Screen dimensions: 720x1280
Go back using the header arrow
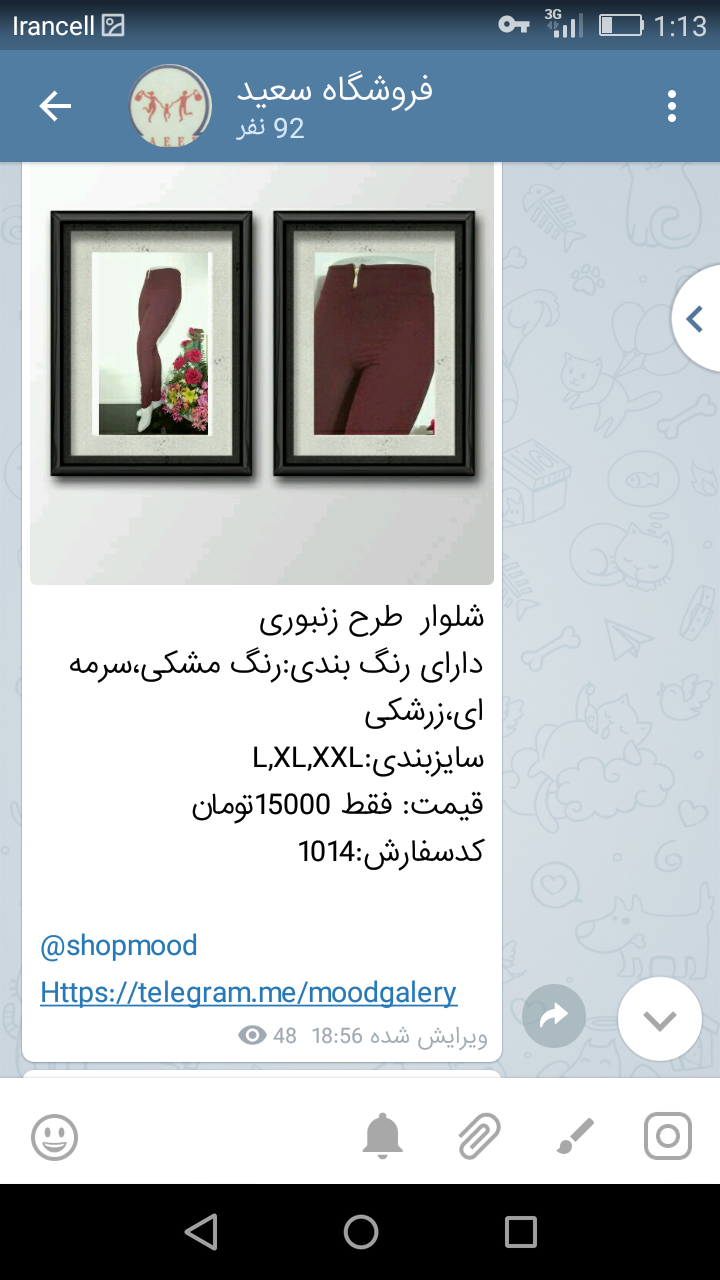coord(55,106)
